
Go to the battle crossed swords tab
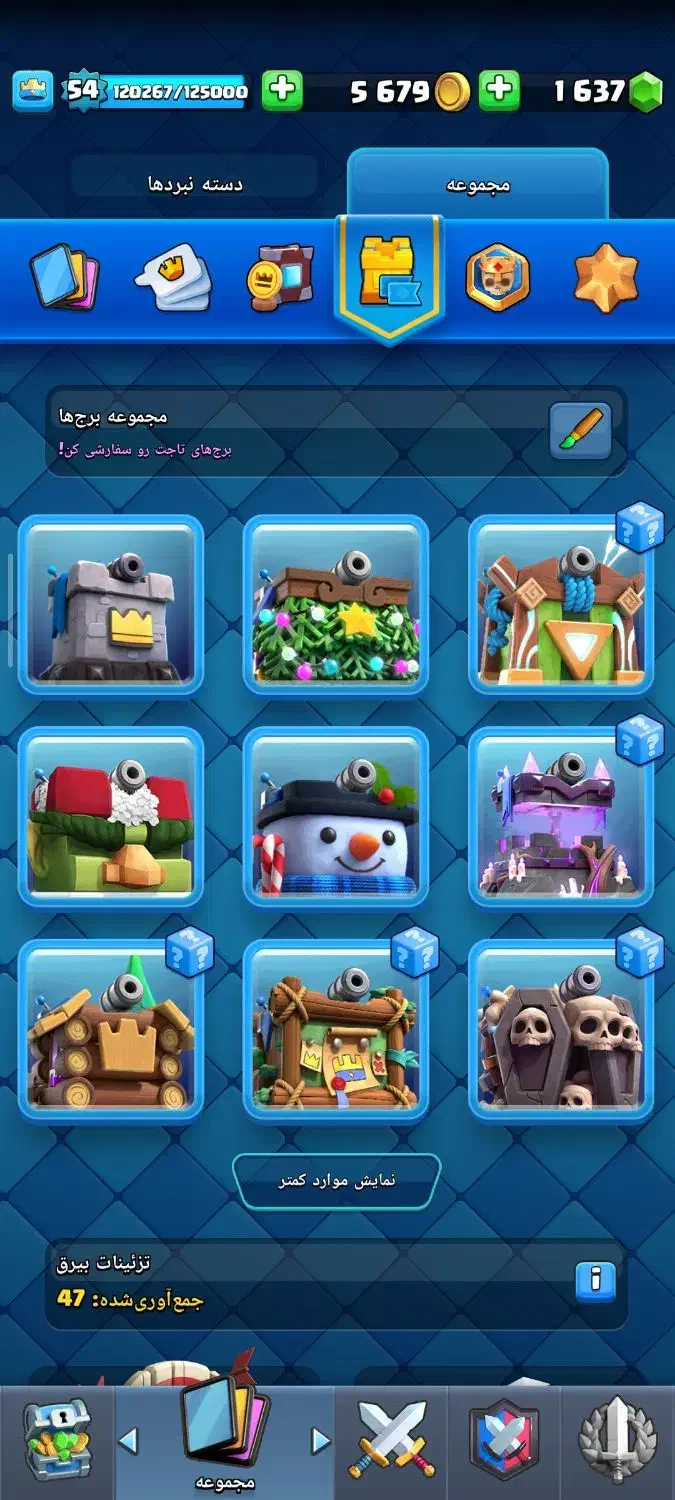(x=392, y=1440)
